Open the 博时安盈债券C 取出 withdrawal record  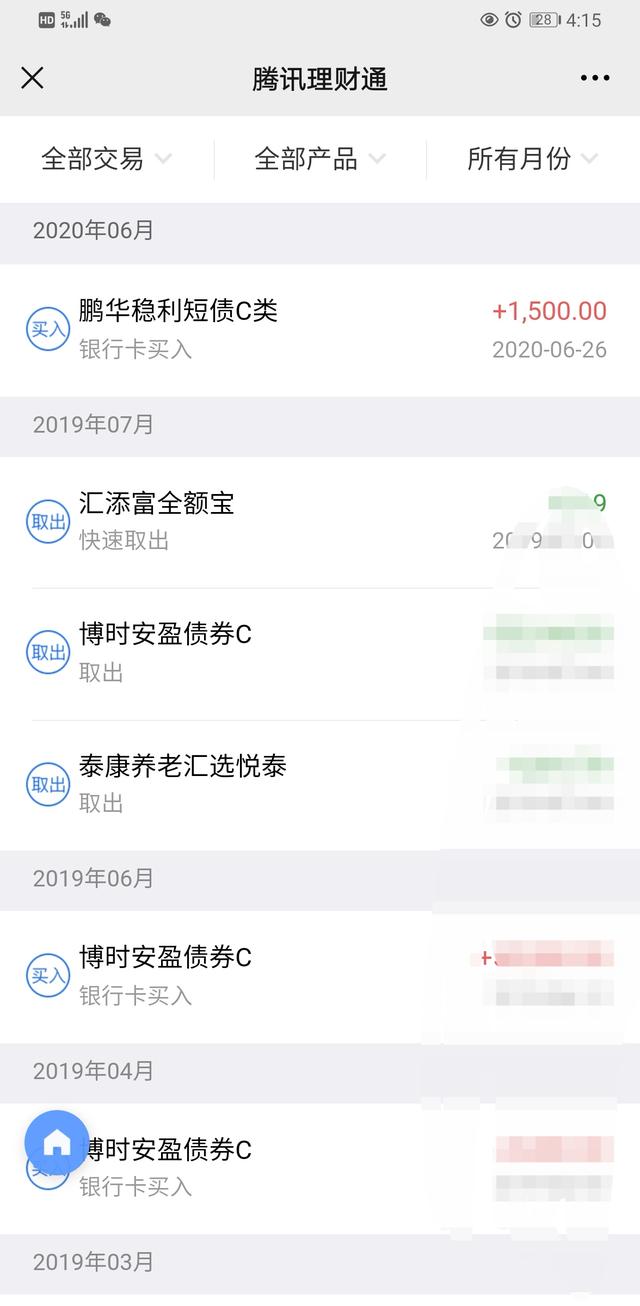(320, 653)
